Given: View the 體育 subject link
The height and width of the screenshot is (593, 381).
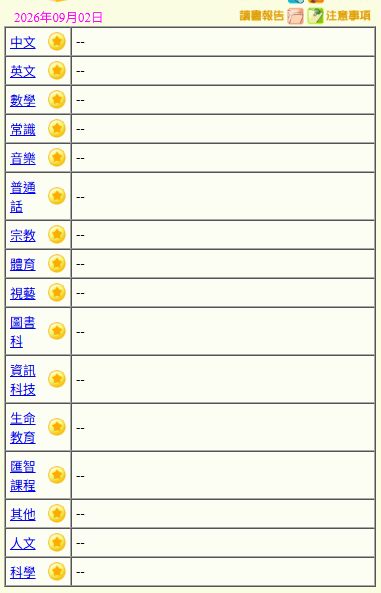Looking at the screenshot, I should (23, 264).
